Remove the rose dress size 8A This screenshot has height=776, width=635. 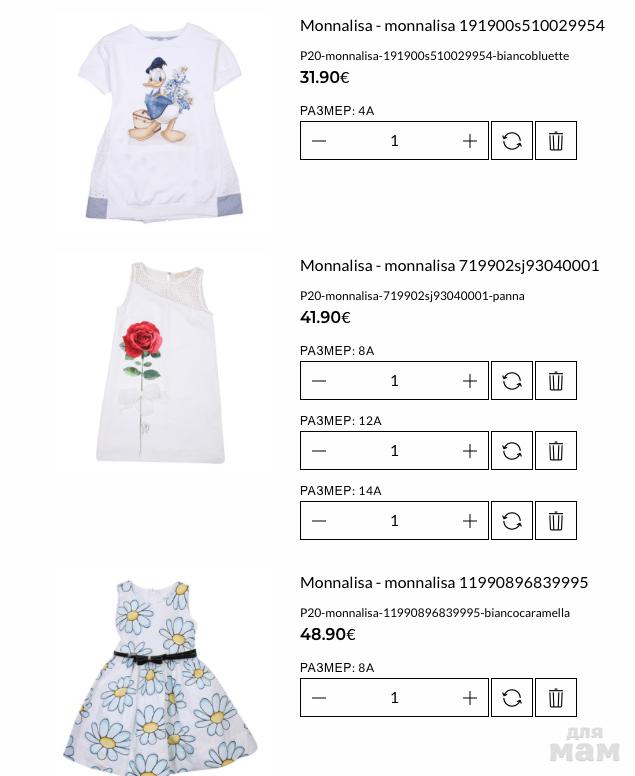tap(556, 381)
